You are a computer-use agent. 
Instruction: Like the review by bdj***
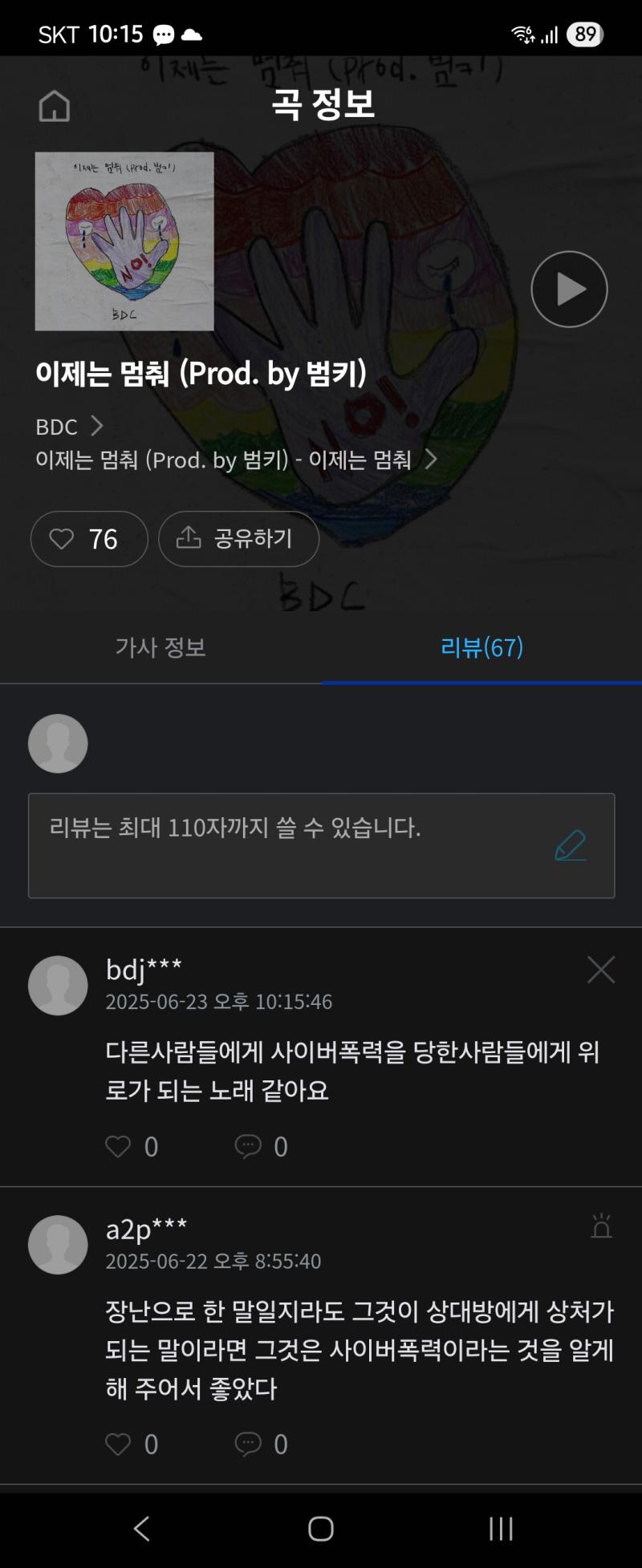point(119,1146)
